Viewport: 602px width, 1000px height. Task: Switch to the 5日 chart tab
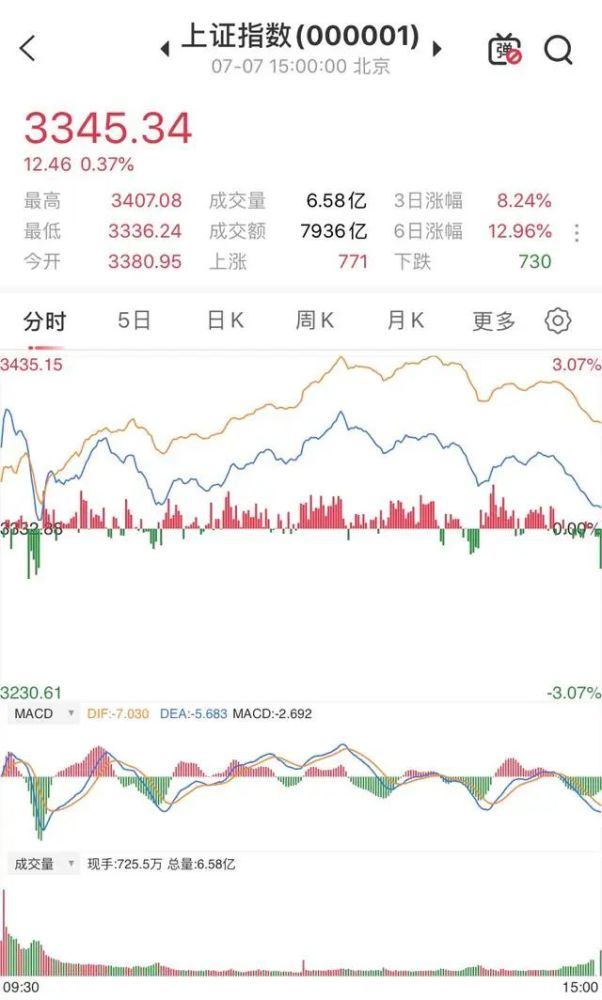pyautogui.click(x=134, y=321)
